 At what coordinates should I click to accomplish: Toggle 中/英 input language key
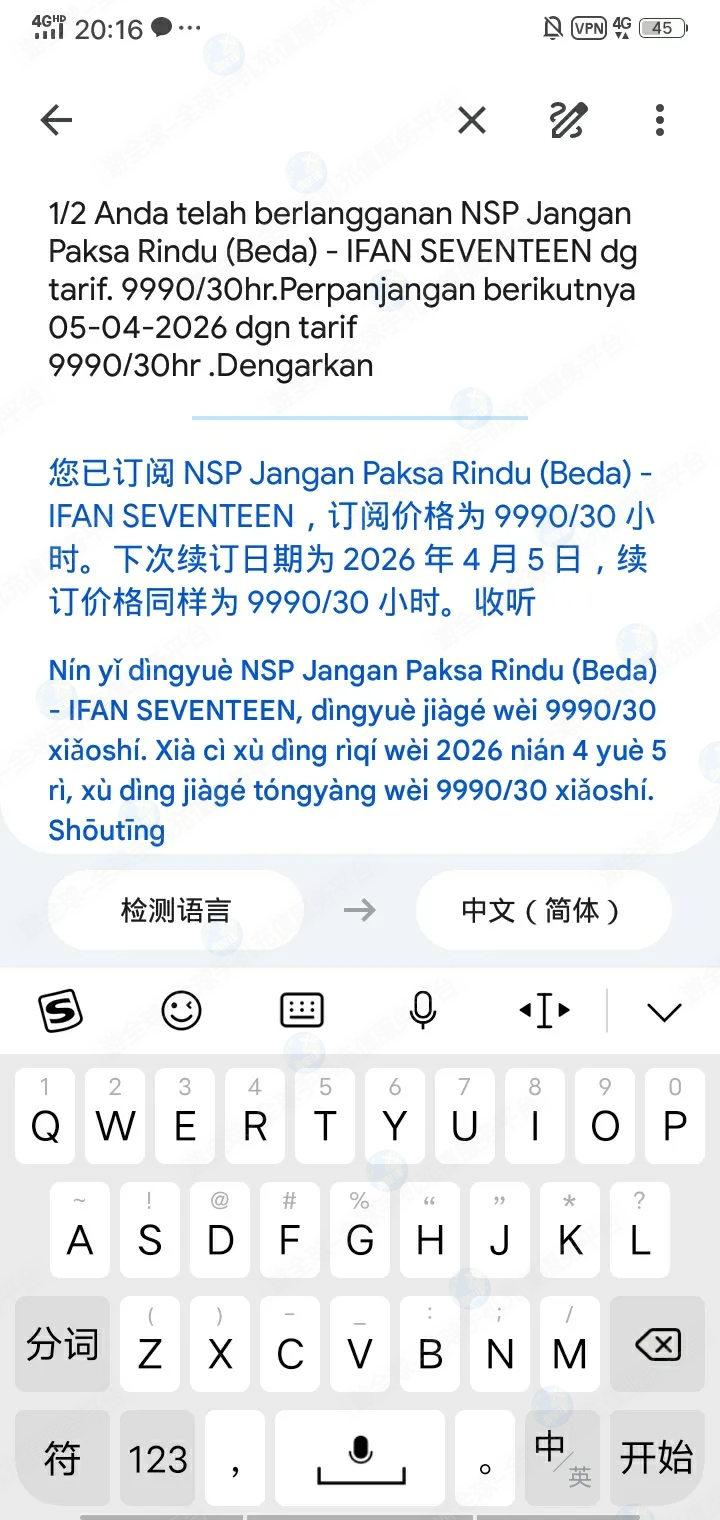(x=560, y=1458)
